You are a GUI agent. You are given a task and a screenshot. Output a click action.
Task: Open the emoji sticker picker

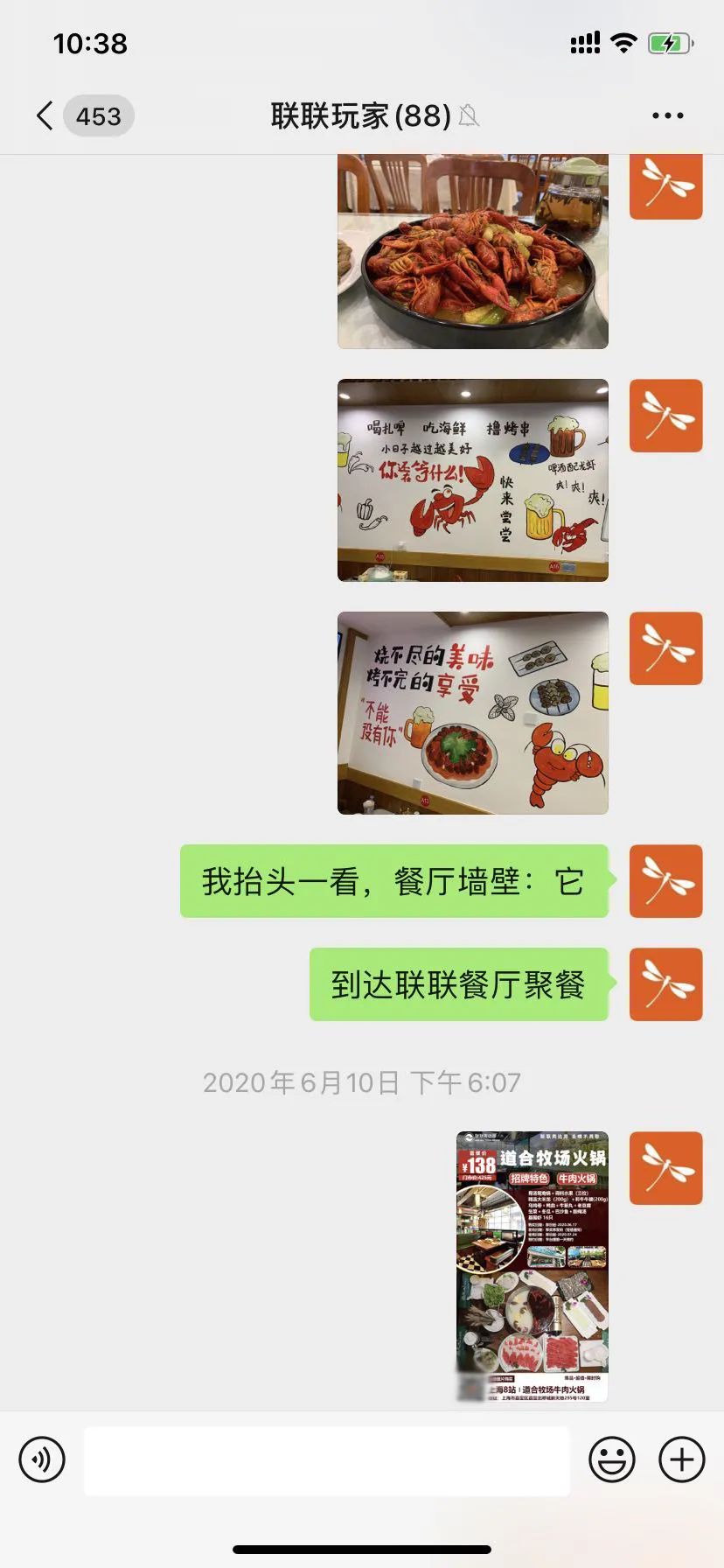(x=611, y=1459)
